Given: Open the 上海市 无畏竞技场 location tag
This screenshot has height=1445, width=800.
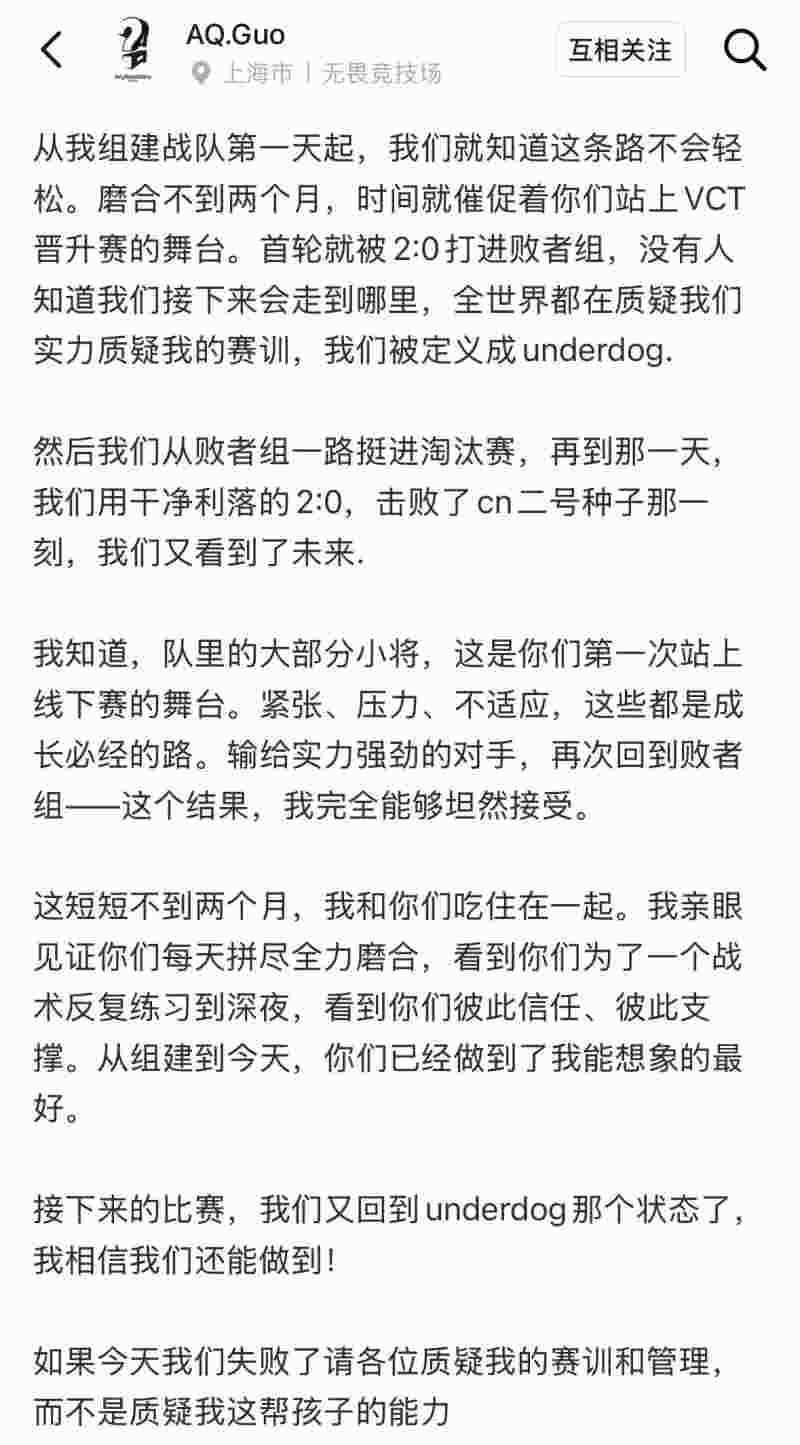Looking at the screenshot, I should tap(316, 74).
